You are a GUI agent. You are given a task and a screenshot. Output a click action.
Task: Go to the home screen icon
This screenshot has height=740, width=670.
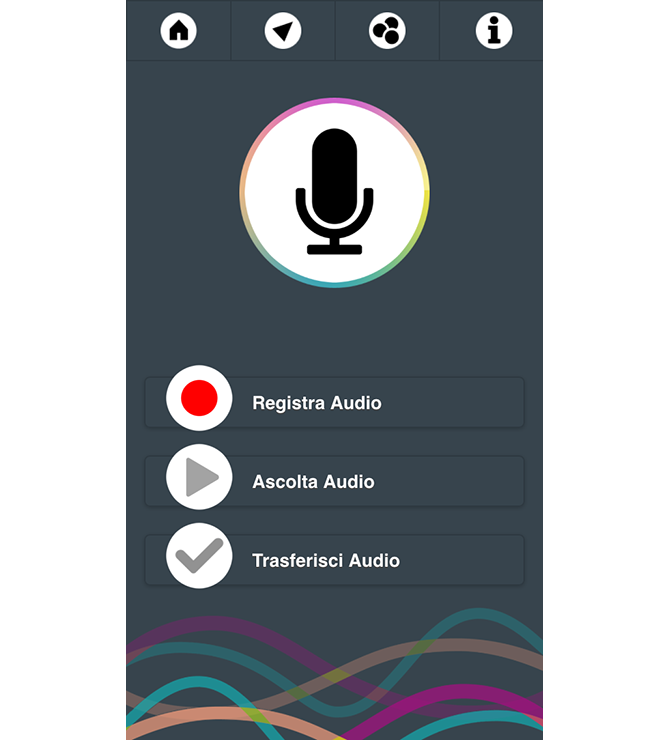[179, 31]
